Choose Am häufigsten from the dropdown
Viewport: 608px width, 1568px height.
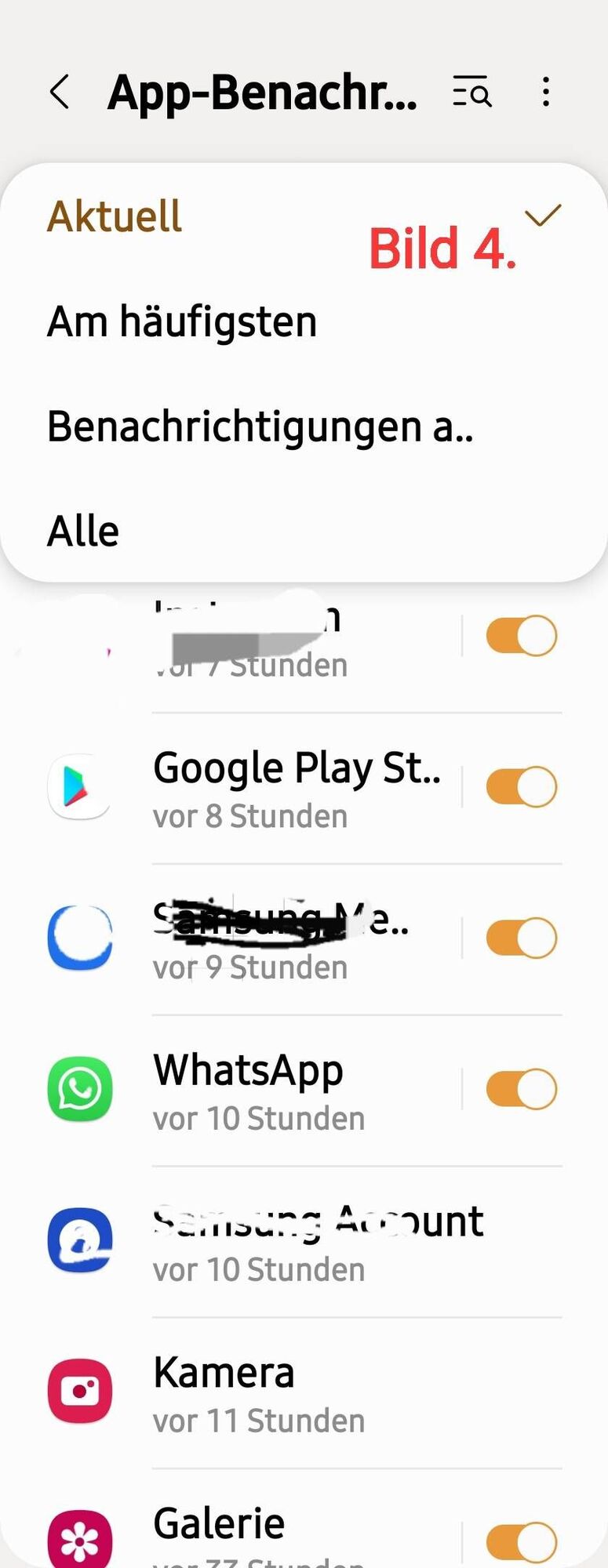click(x=182, y=321)
